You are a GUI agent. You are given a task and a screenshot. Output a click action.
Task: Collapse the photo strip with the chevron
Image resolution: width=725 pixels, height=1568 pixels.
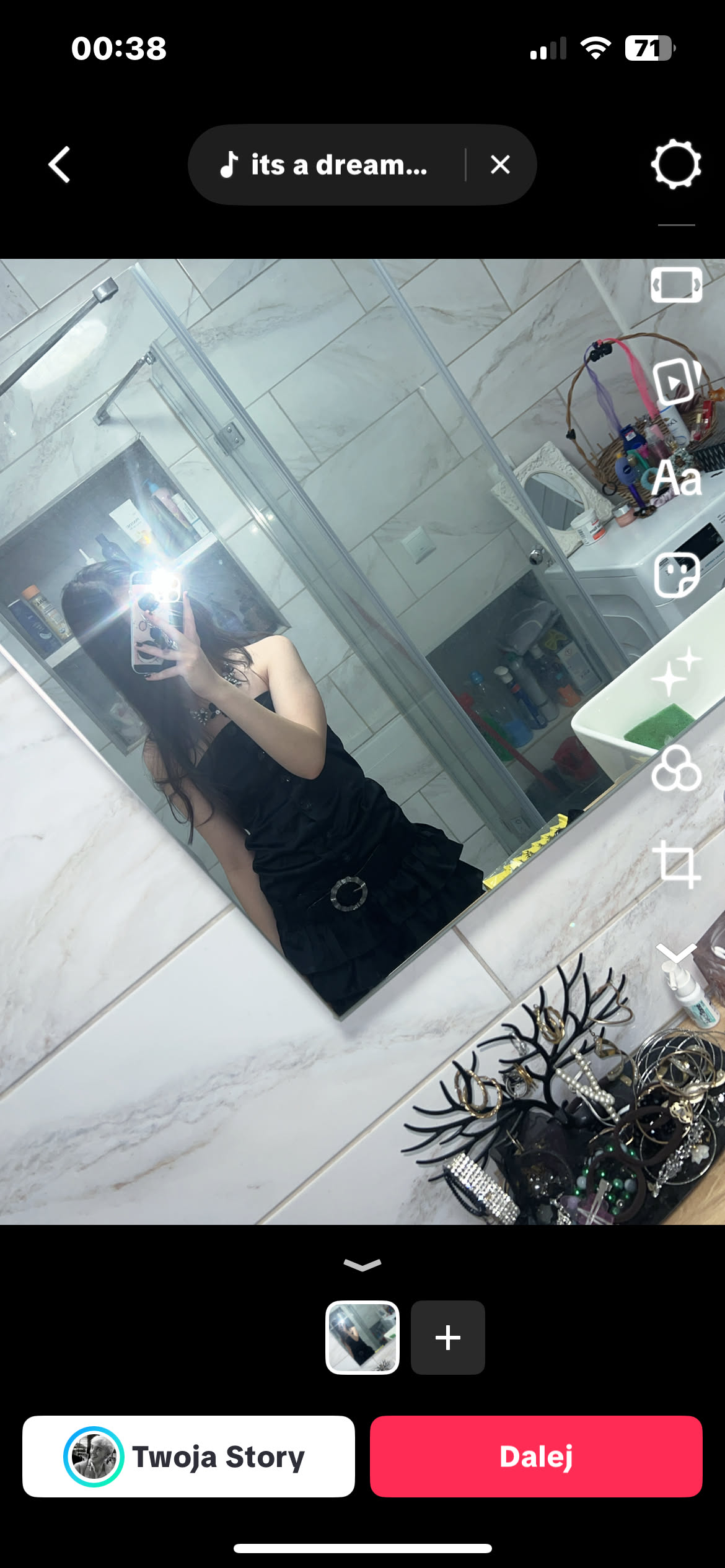point(362,1265)
